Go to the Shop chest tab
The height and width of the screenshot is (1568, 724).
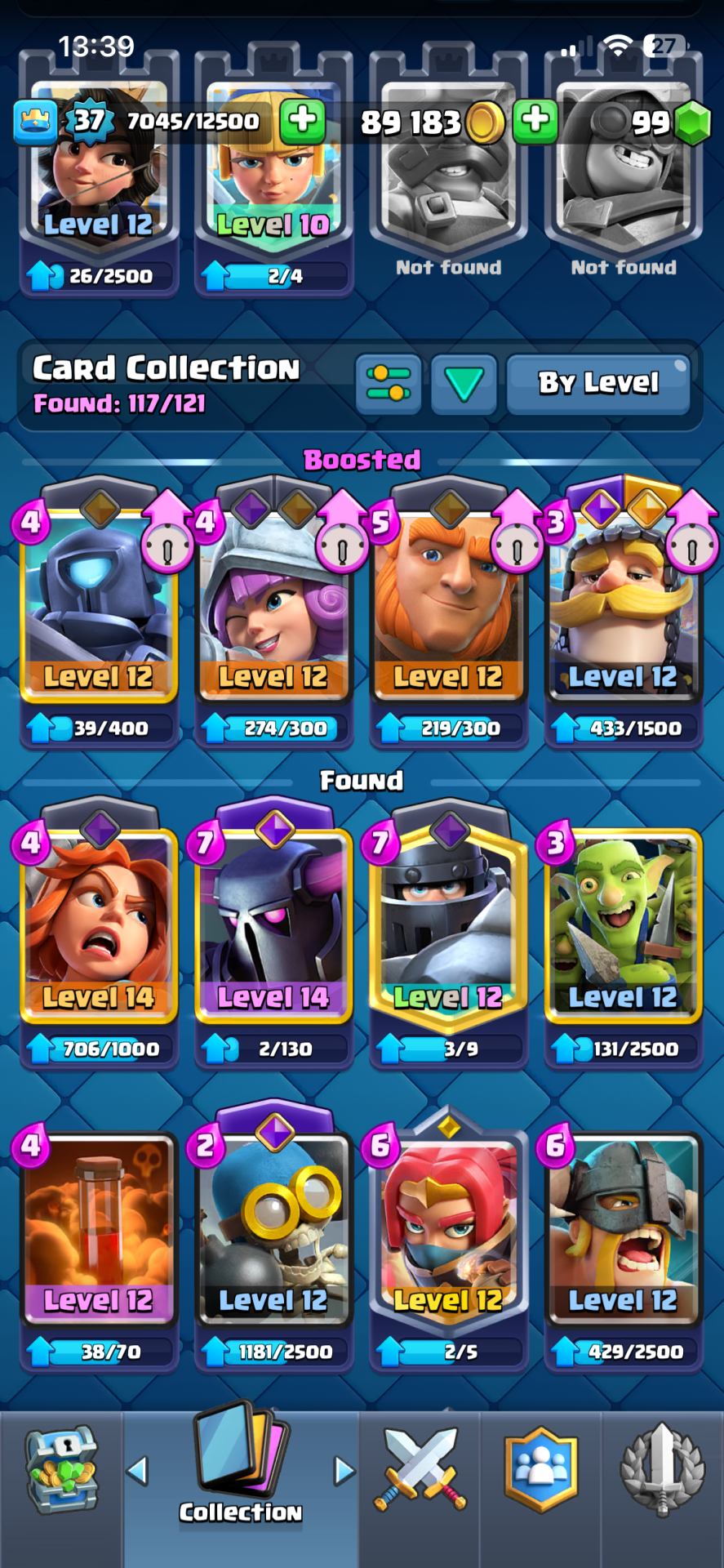[x=61, y=1470]
